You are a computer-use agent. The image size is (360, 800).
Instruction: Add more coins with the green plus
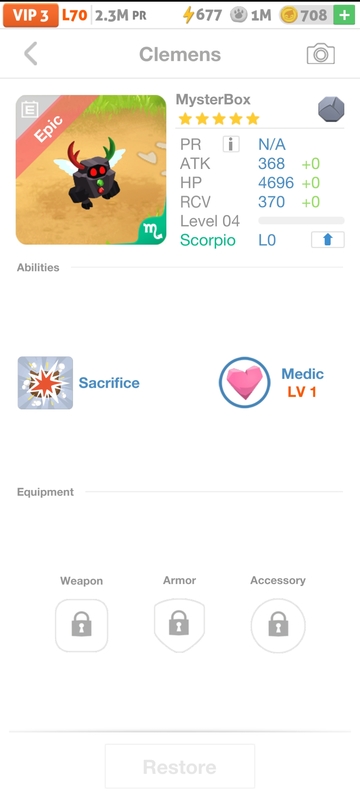point(344,15)
